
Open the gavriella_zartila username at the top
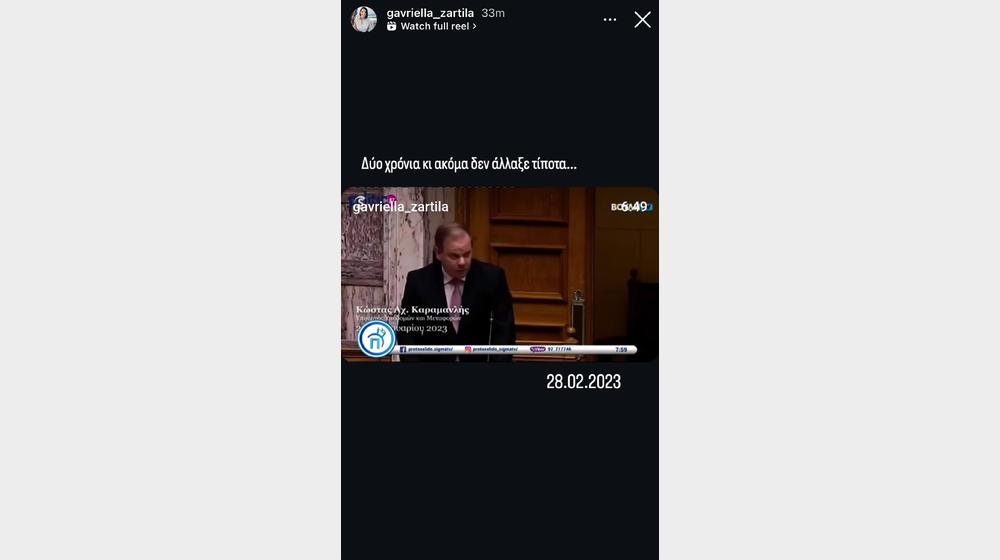430,12
